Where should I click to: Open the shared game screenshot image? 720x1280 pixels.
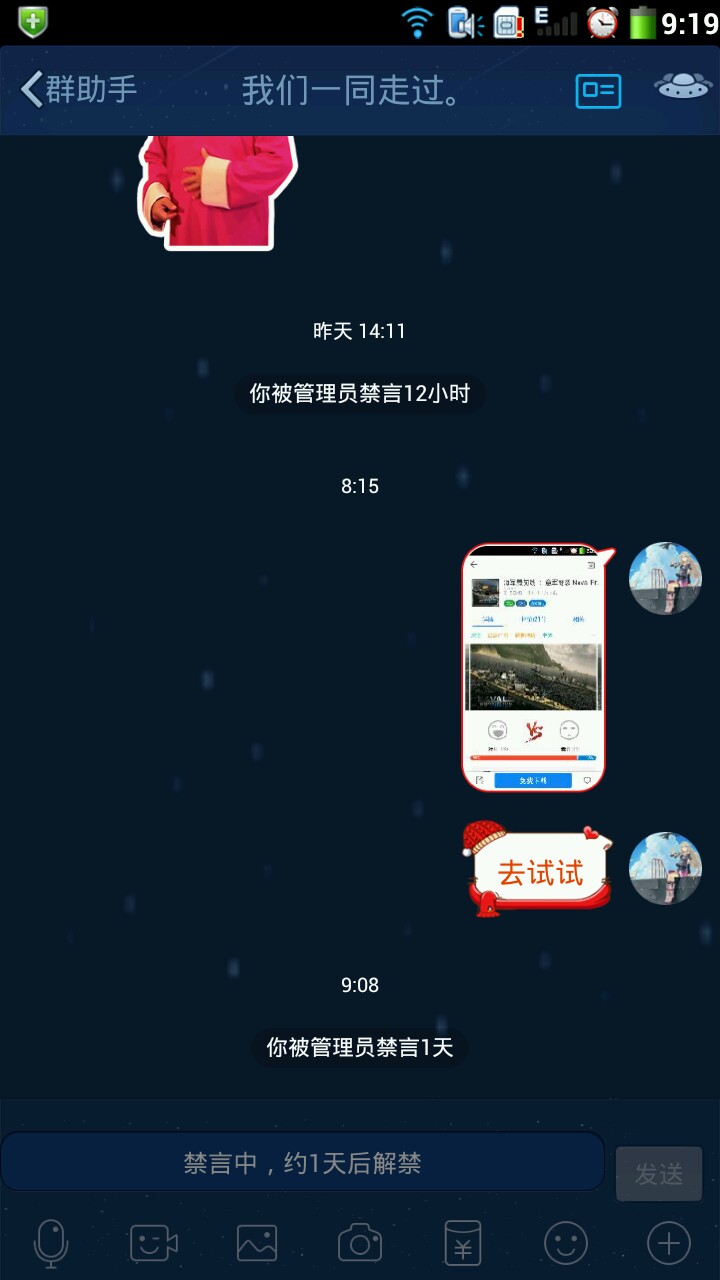(x=534, y=667)
